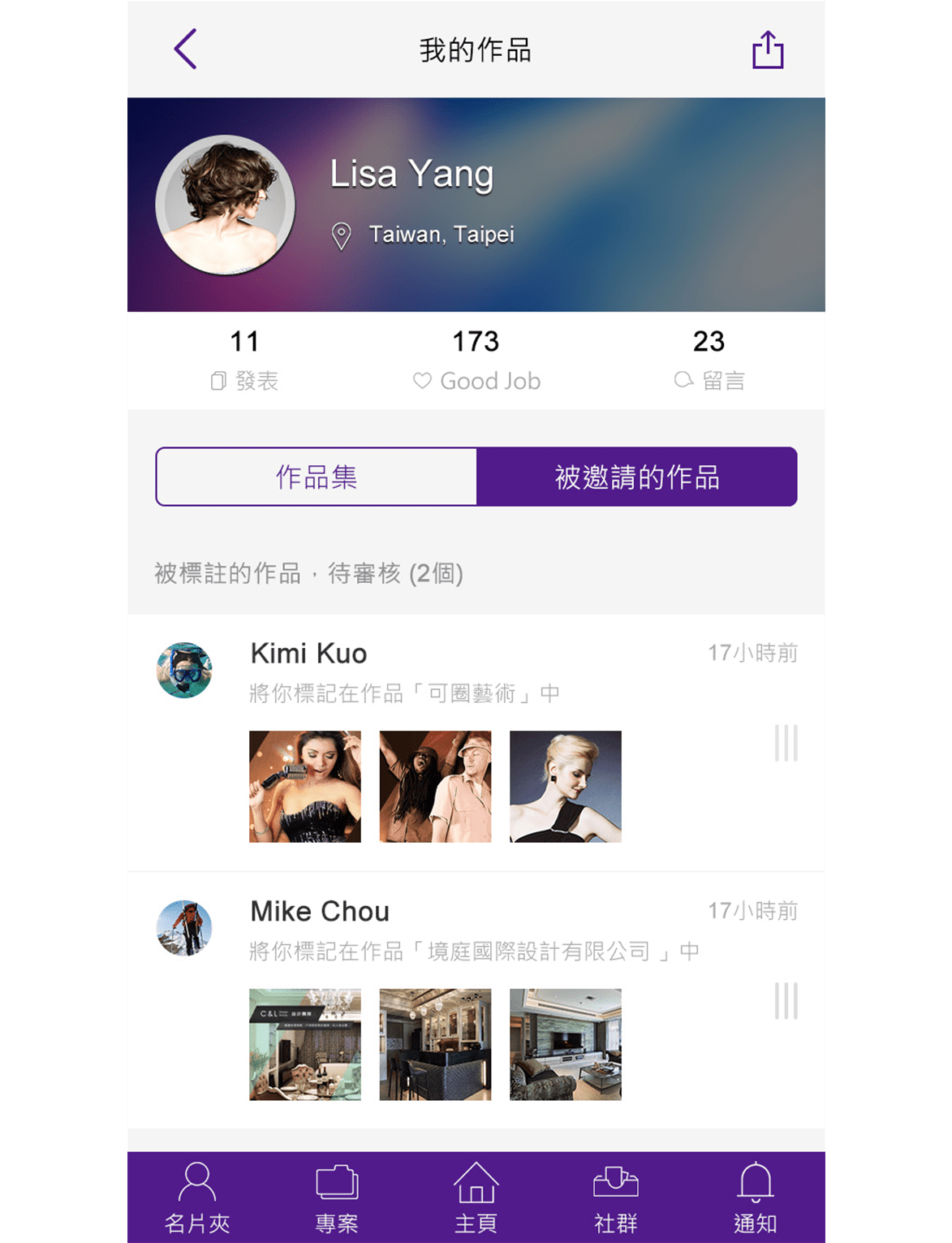This screenshot has height=1243, width=952.
Task: Open Kimi Kuo's profile avatar
Action: point(184,668)
